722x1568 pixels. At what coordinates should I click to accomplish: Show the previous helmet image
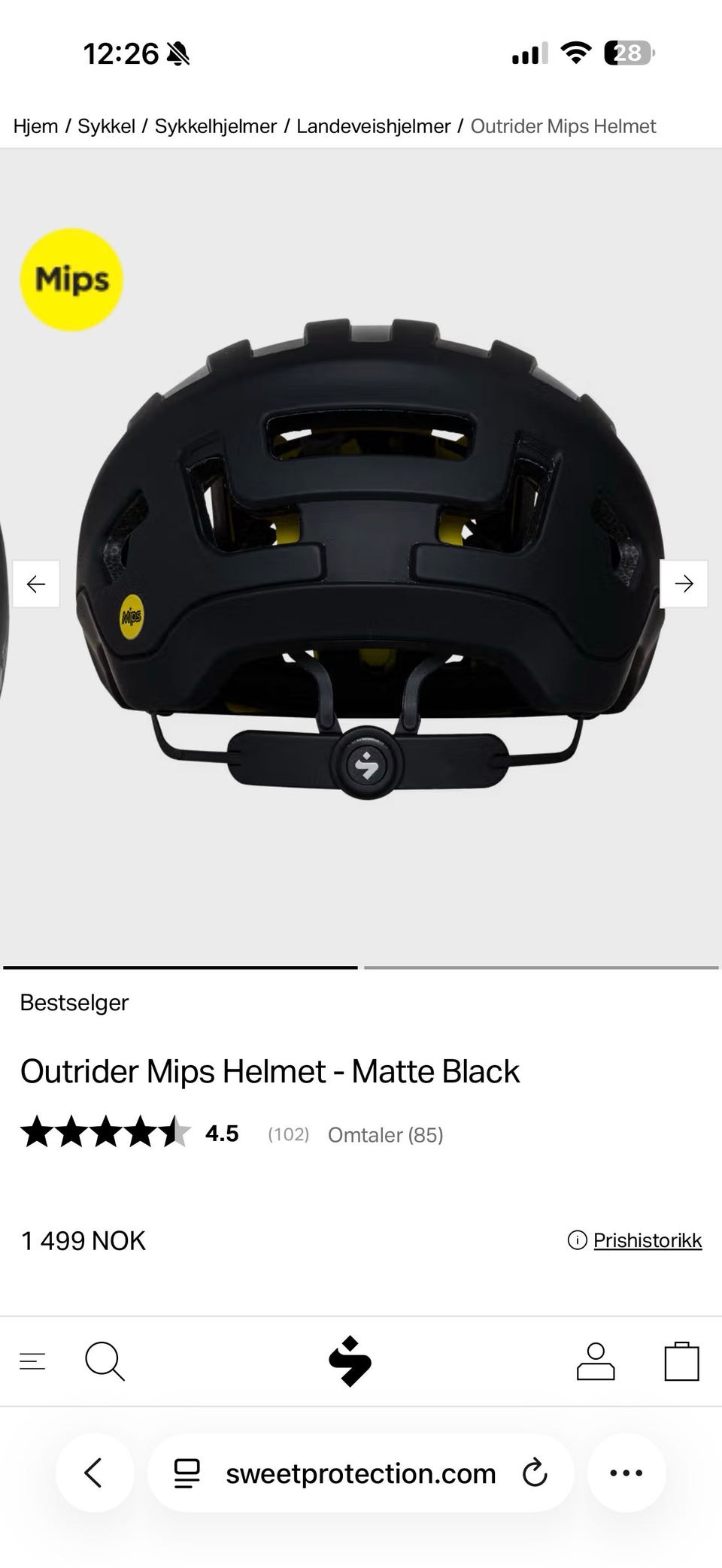tap(36, 584)
